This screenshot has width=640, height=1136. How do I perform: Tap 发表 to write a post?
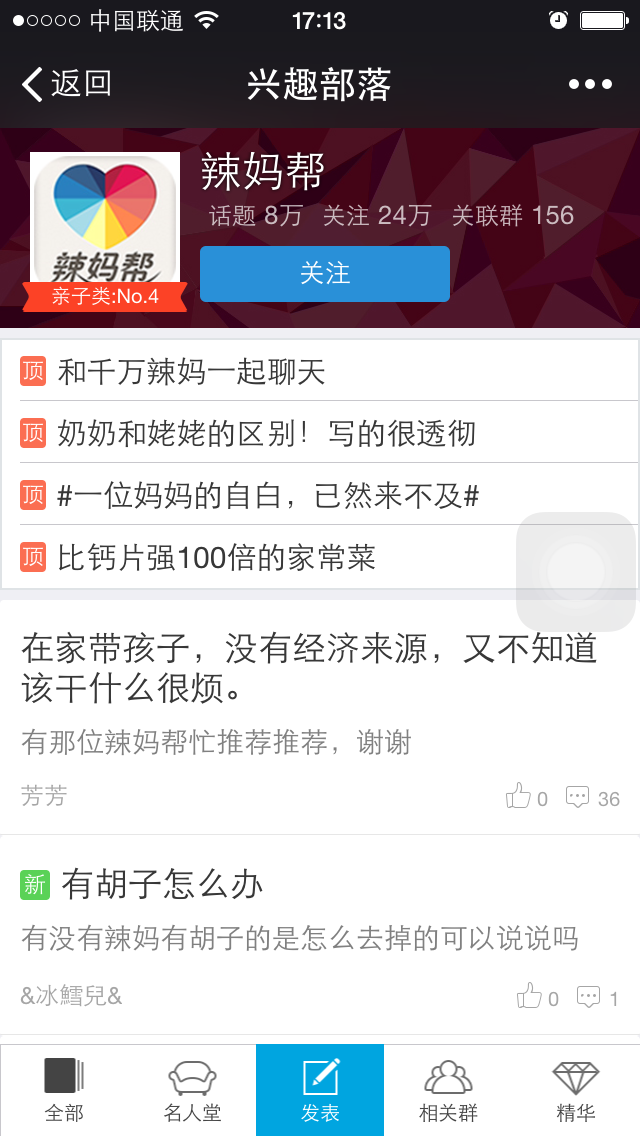click(320, 1090)
